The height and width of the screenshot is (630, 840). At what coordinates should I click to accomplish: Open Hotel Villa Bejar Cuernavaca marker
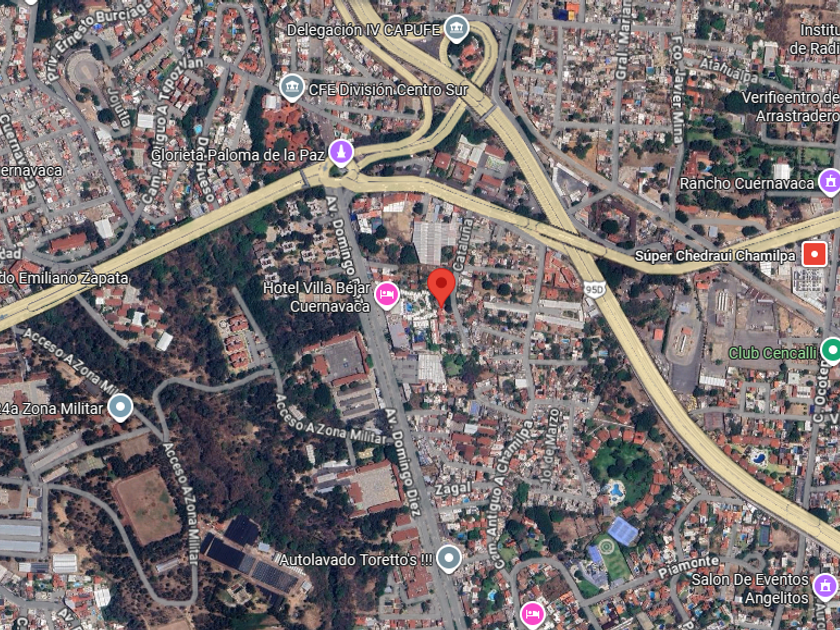386,295
